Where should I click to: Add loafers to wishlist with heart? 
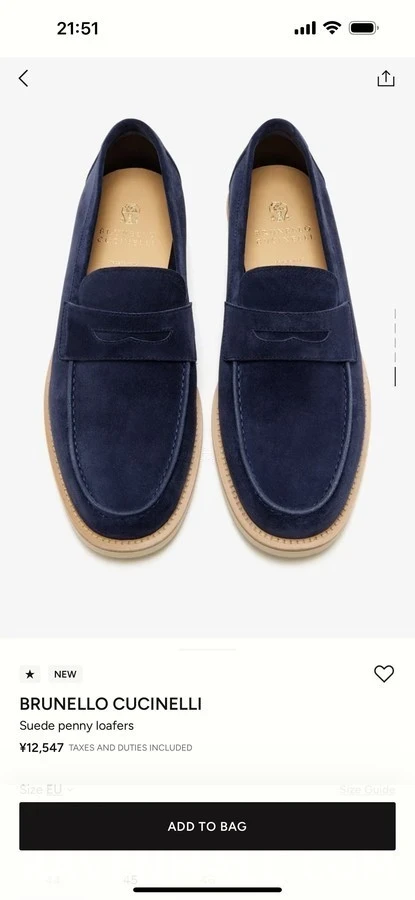tap(384, 673)
